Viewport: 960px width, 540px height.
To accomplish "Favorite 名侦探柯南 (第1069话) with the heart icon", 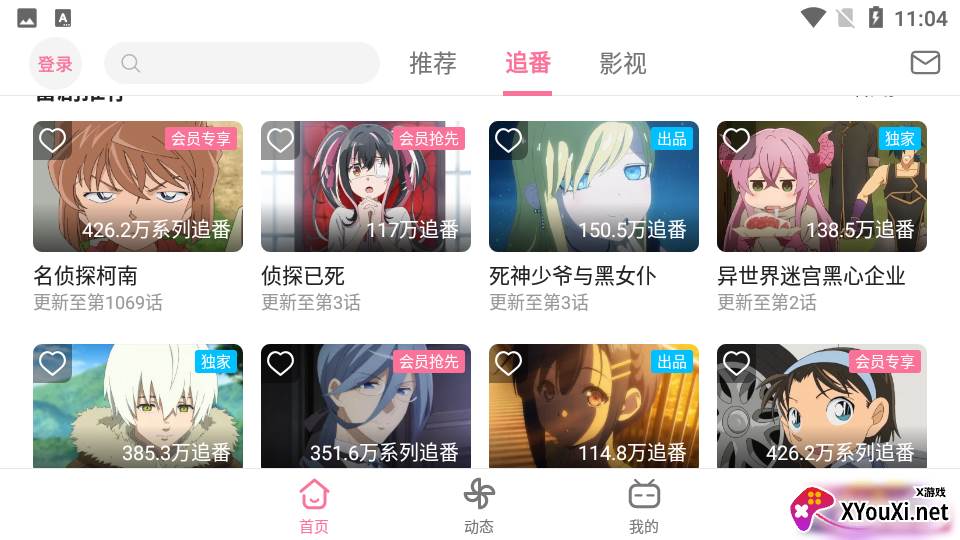I will click(x=52, y=141).
